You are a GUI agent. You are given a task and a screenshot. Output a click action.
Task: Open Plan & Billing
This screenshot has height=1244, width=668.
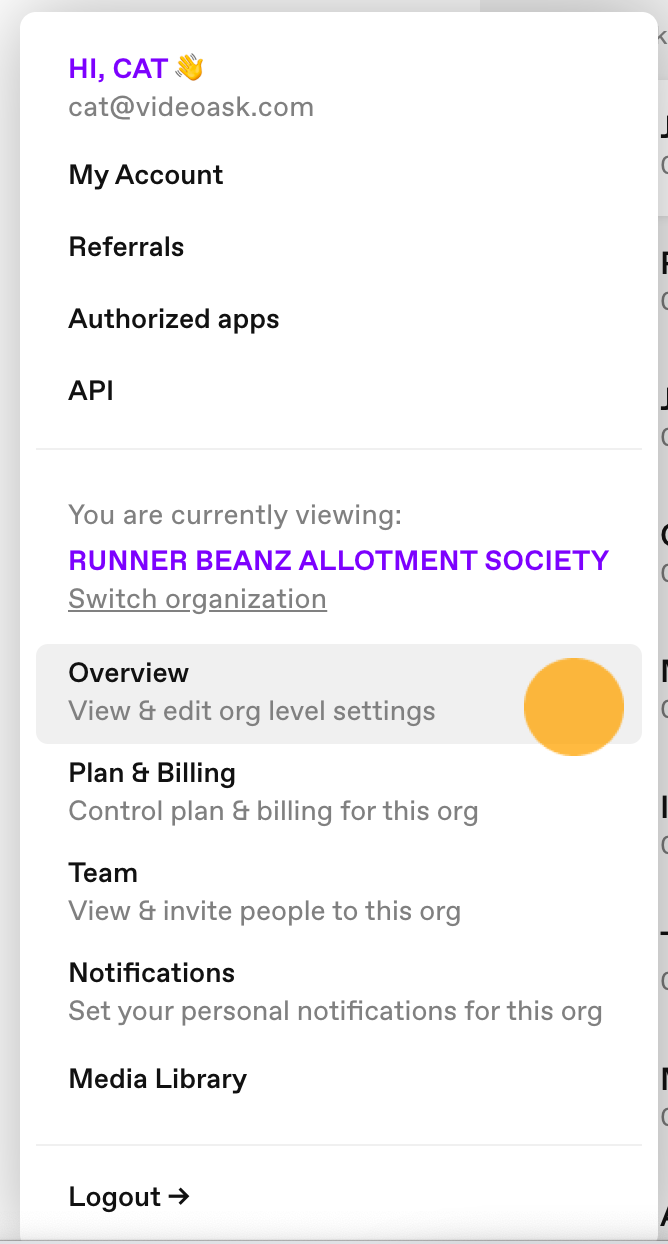click(x=338, y=792)
